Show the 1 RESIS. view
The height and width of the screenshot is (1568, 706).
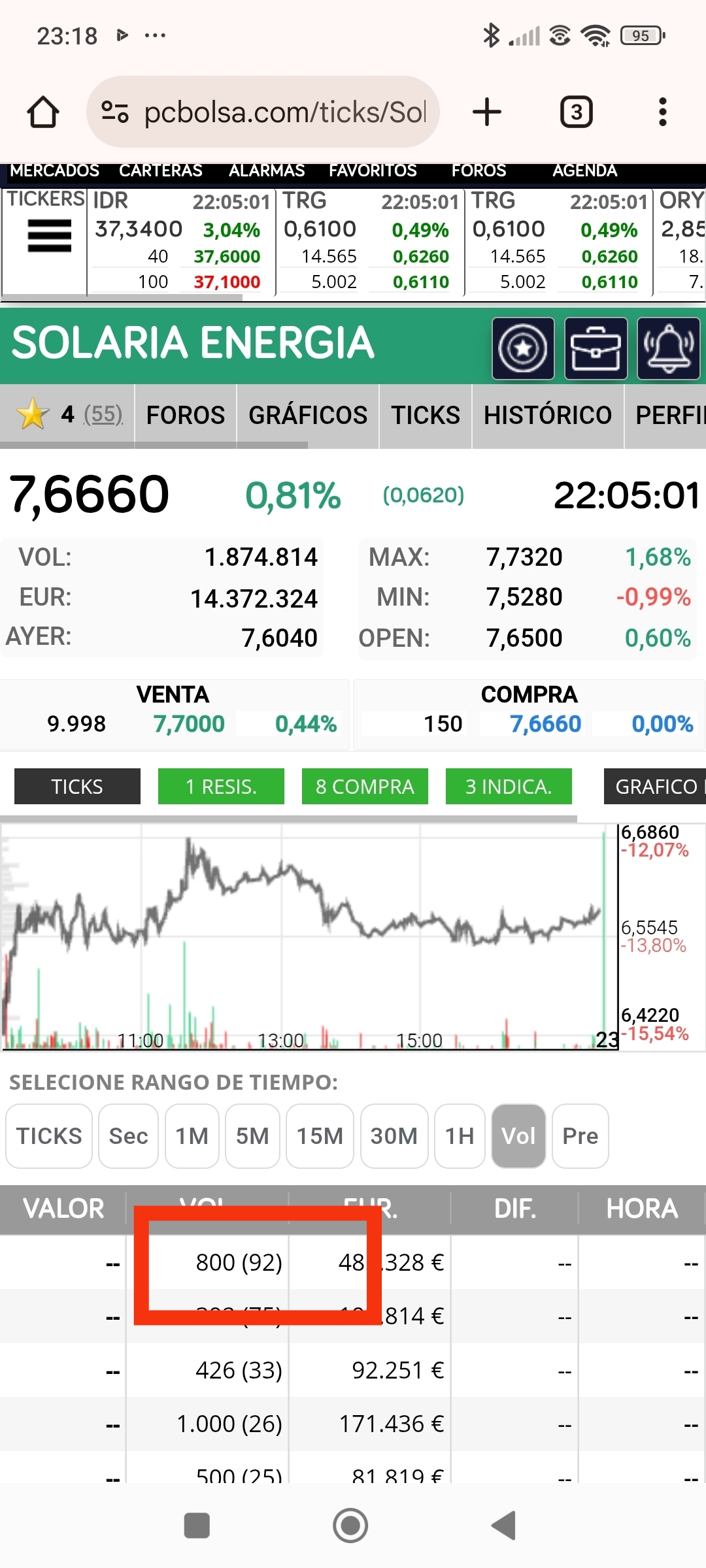tap(221, 787)
